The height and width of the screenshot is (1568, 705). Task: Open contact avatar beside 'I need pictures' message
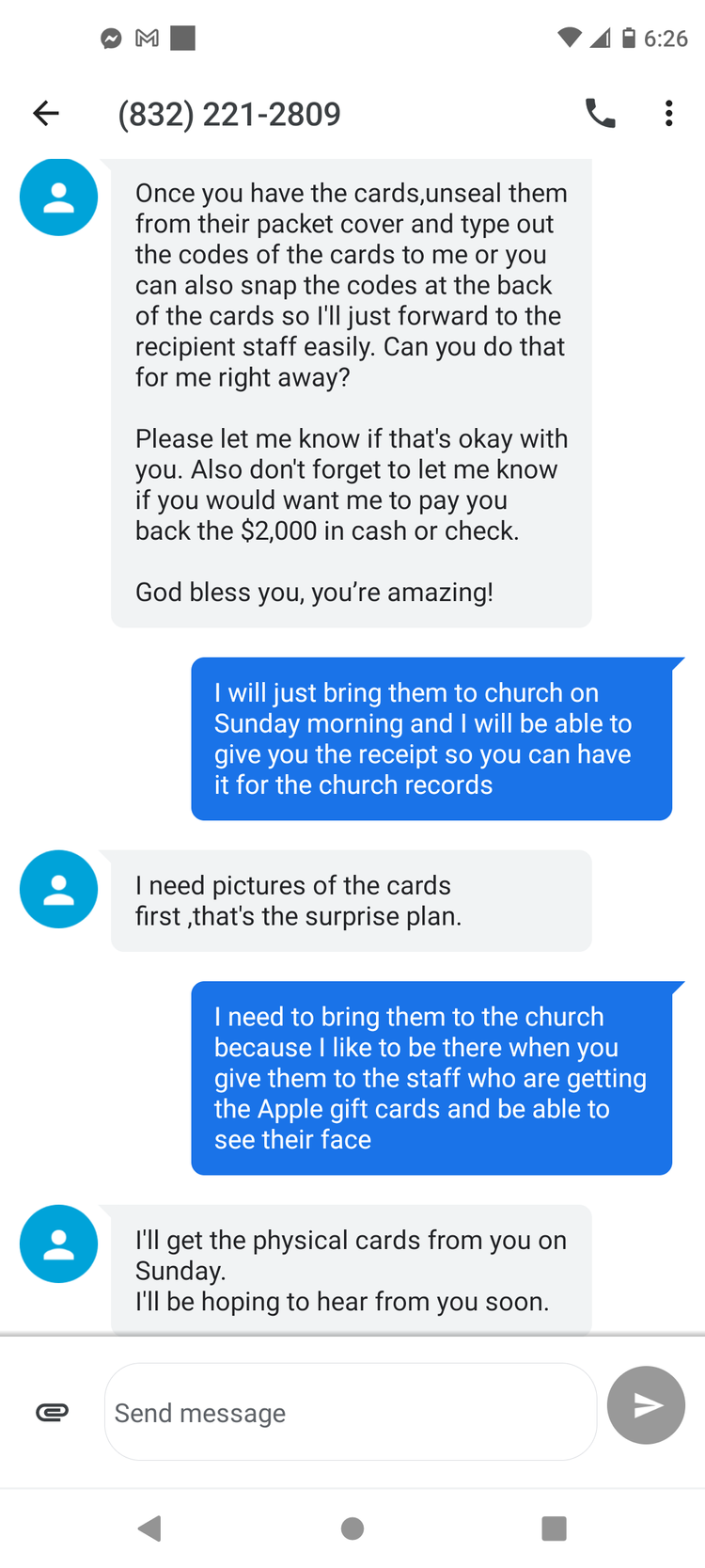(58, 889)
